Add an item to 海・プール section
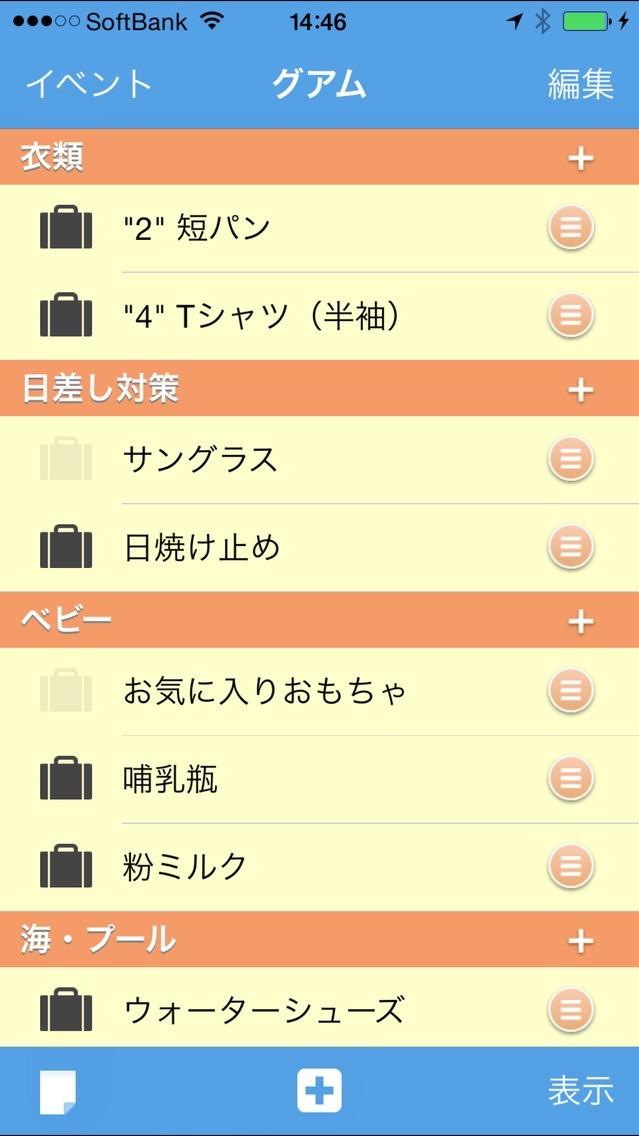This screenshot has width=639, height=1136. tap(580, 940)
